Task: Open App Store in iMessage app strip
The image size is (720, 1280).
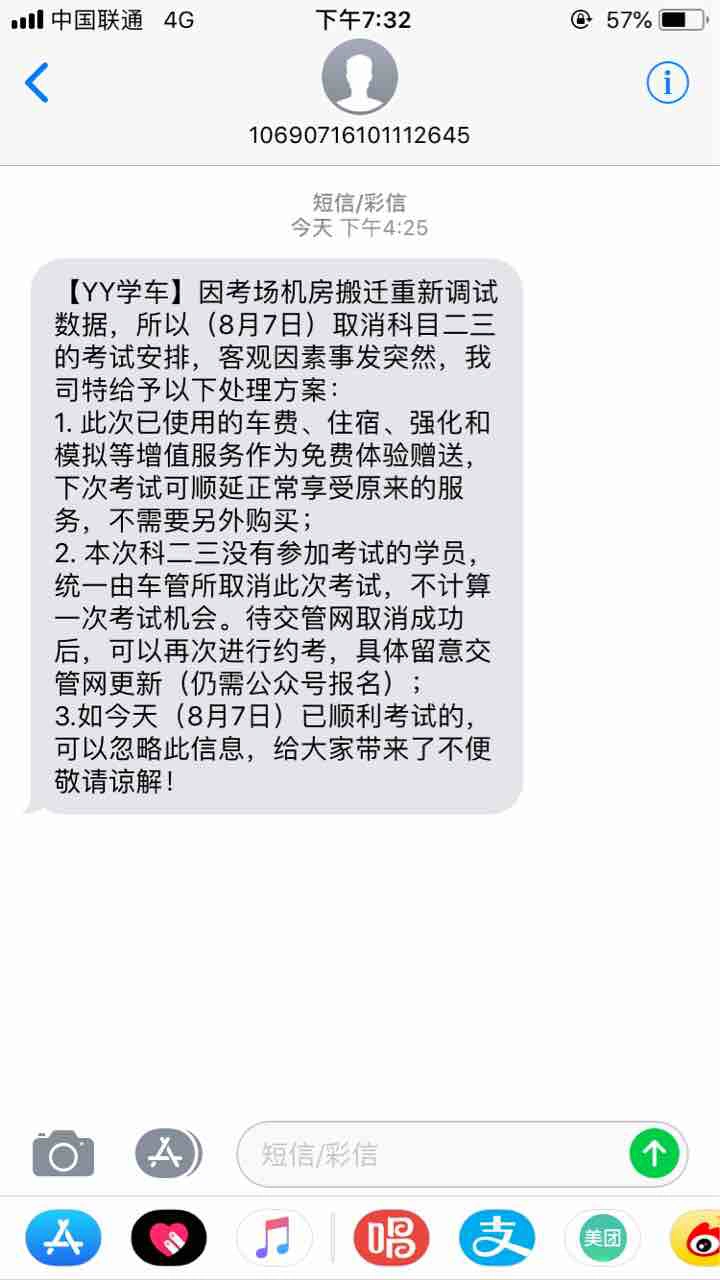Action: 63,1238
